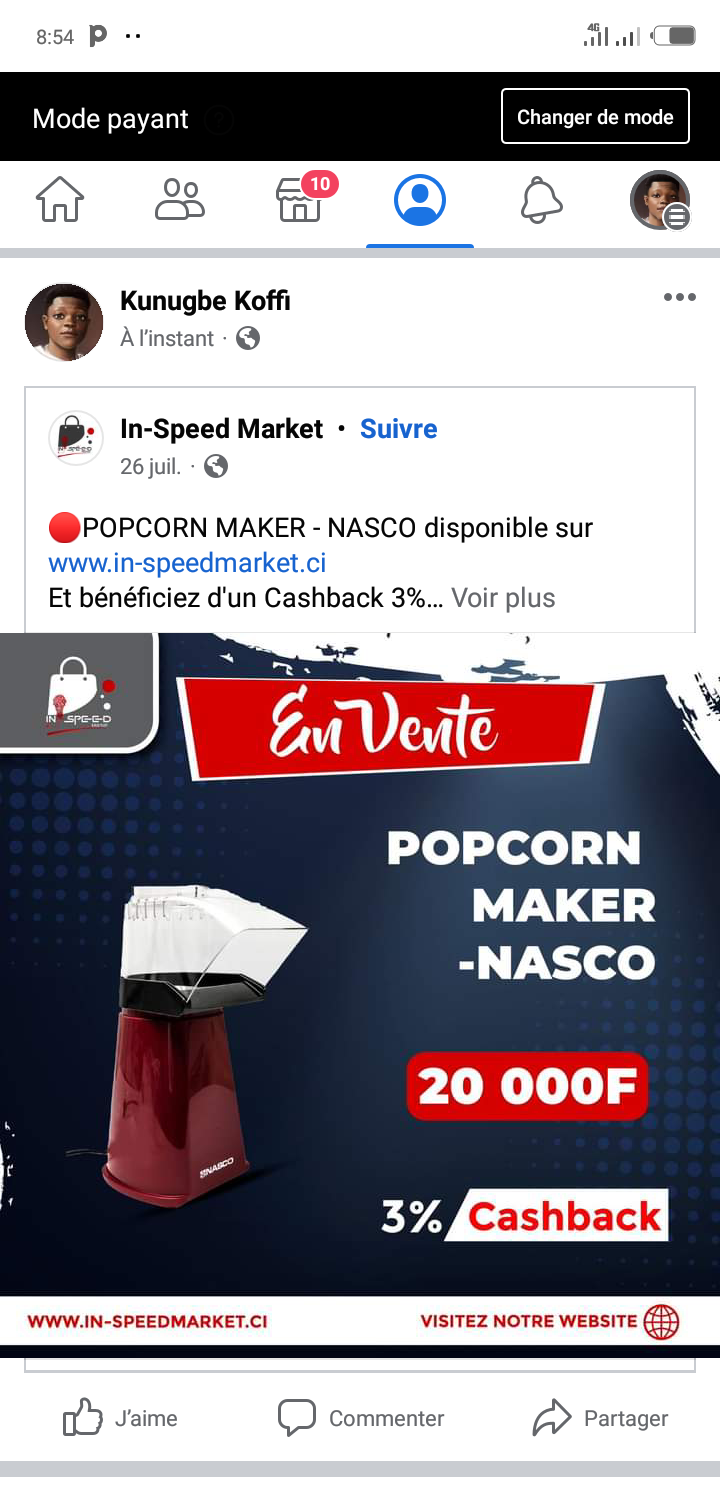Image resolution: width=720 pixels, height=1500 pixels.
Task: Open the post options three-dot menu
Action: tap(679, 298)
